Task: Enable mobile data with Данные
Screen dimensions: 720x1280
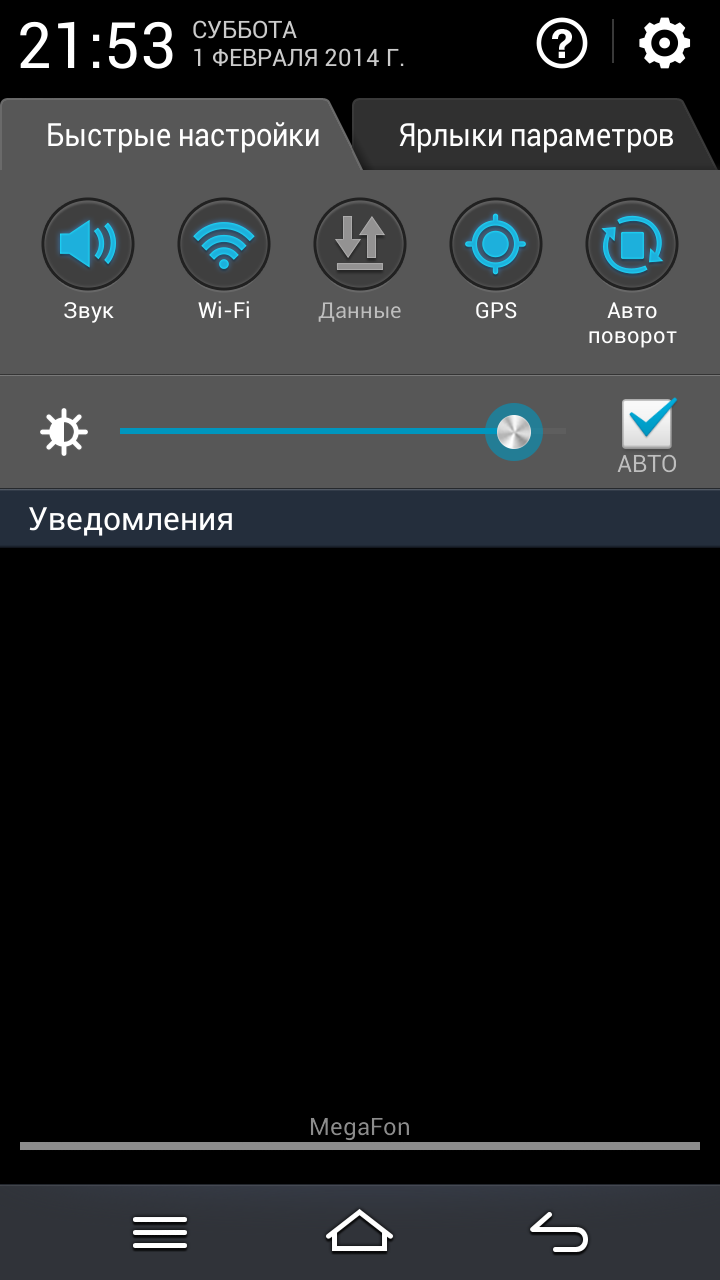Action: point(360,244)
